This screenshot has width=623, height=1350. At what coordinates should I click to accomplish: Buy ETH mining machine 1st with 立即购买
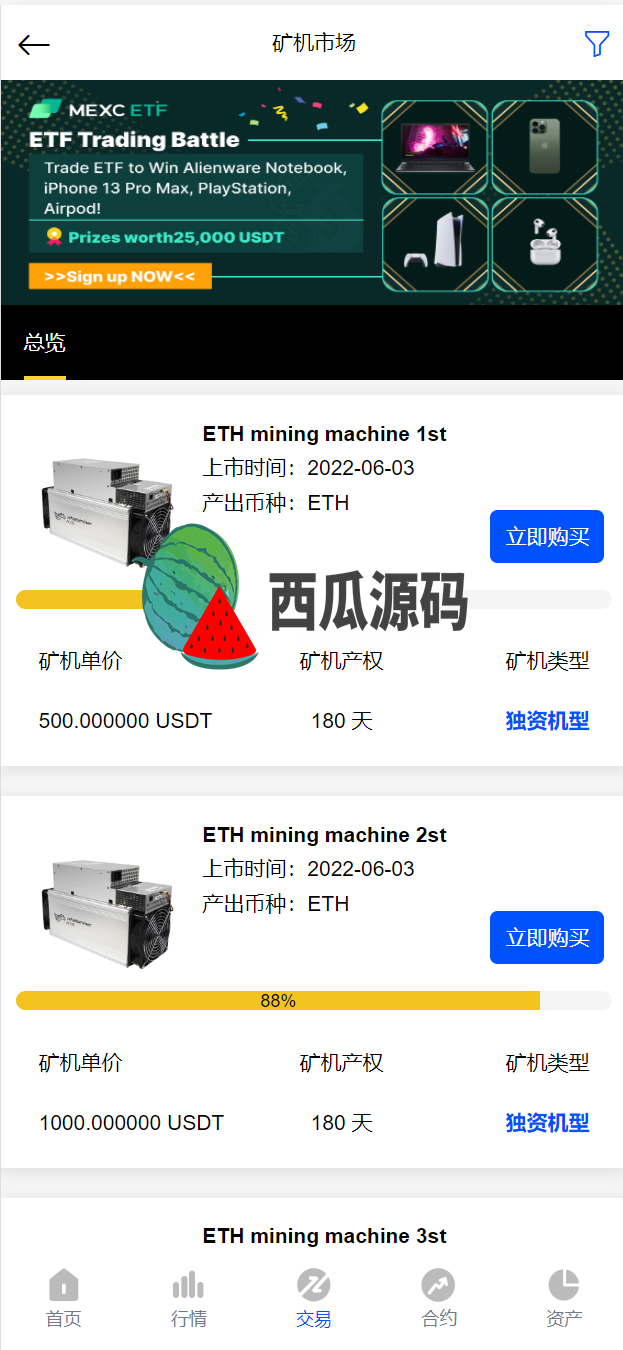click(x=546, y=537)
